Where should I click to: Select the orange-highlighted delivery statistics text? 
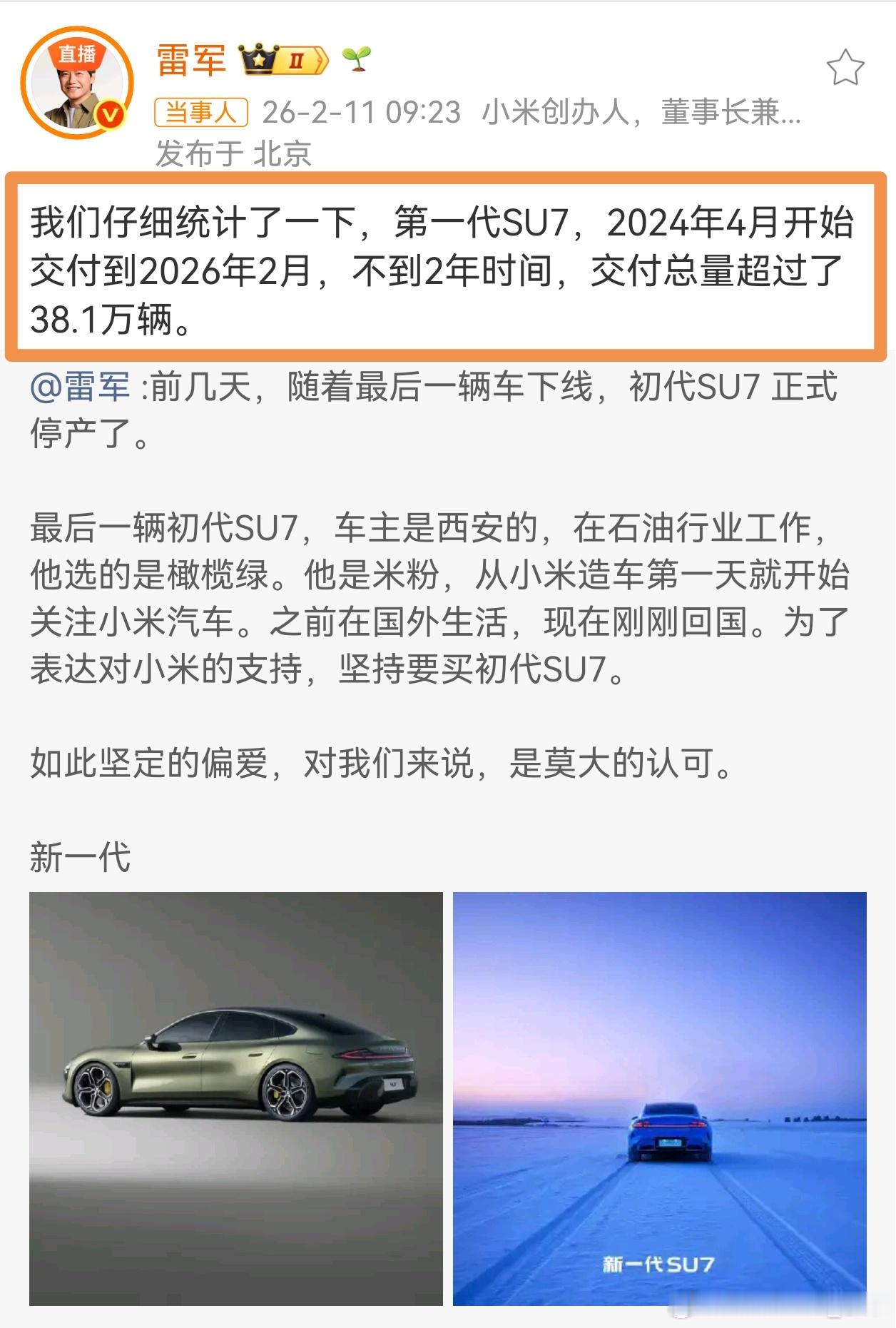[448, 267]
